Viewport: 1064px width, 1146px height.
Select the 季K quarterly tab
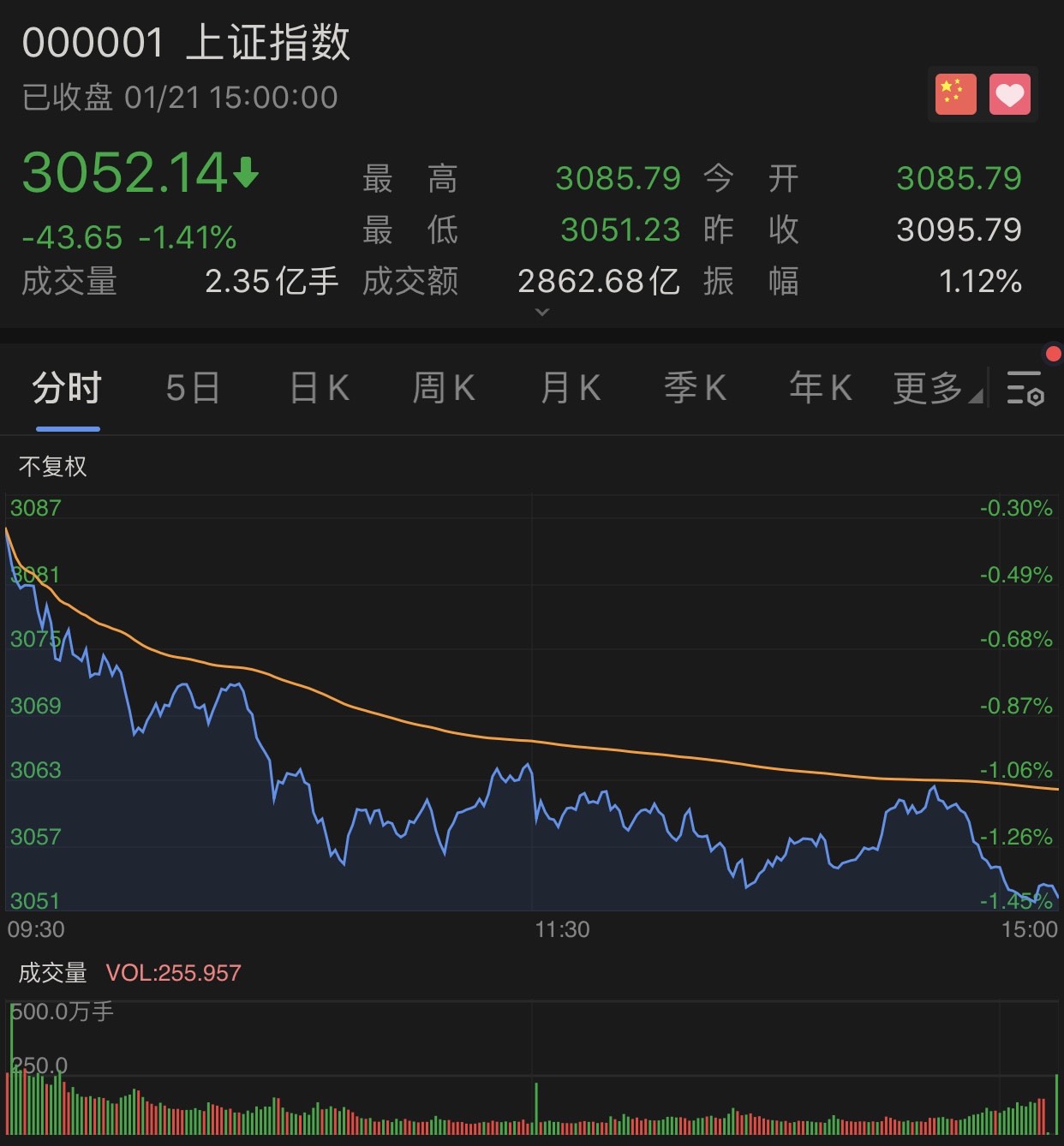(x=695, y=388)
